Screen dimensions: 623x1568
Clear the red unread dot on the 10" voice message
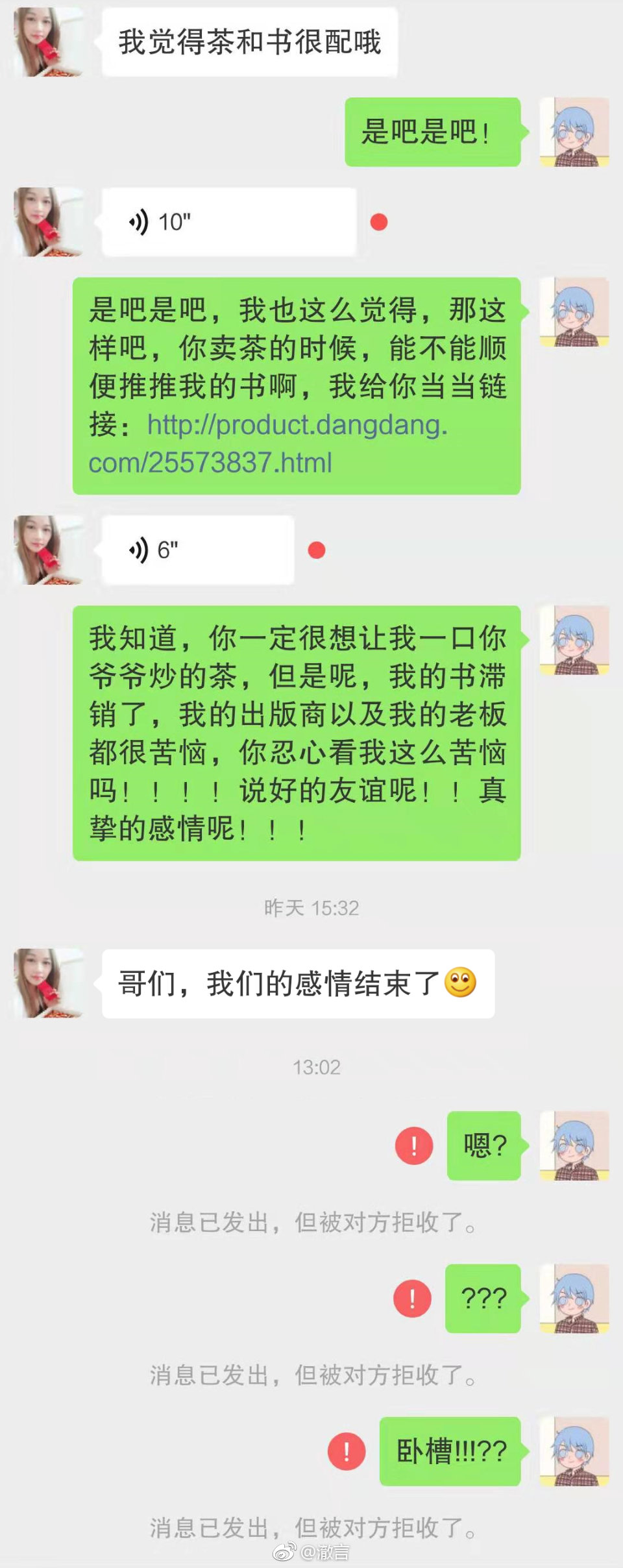click(379, 222)
